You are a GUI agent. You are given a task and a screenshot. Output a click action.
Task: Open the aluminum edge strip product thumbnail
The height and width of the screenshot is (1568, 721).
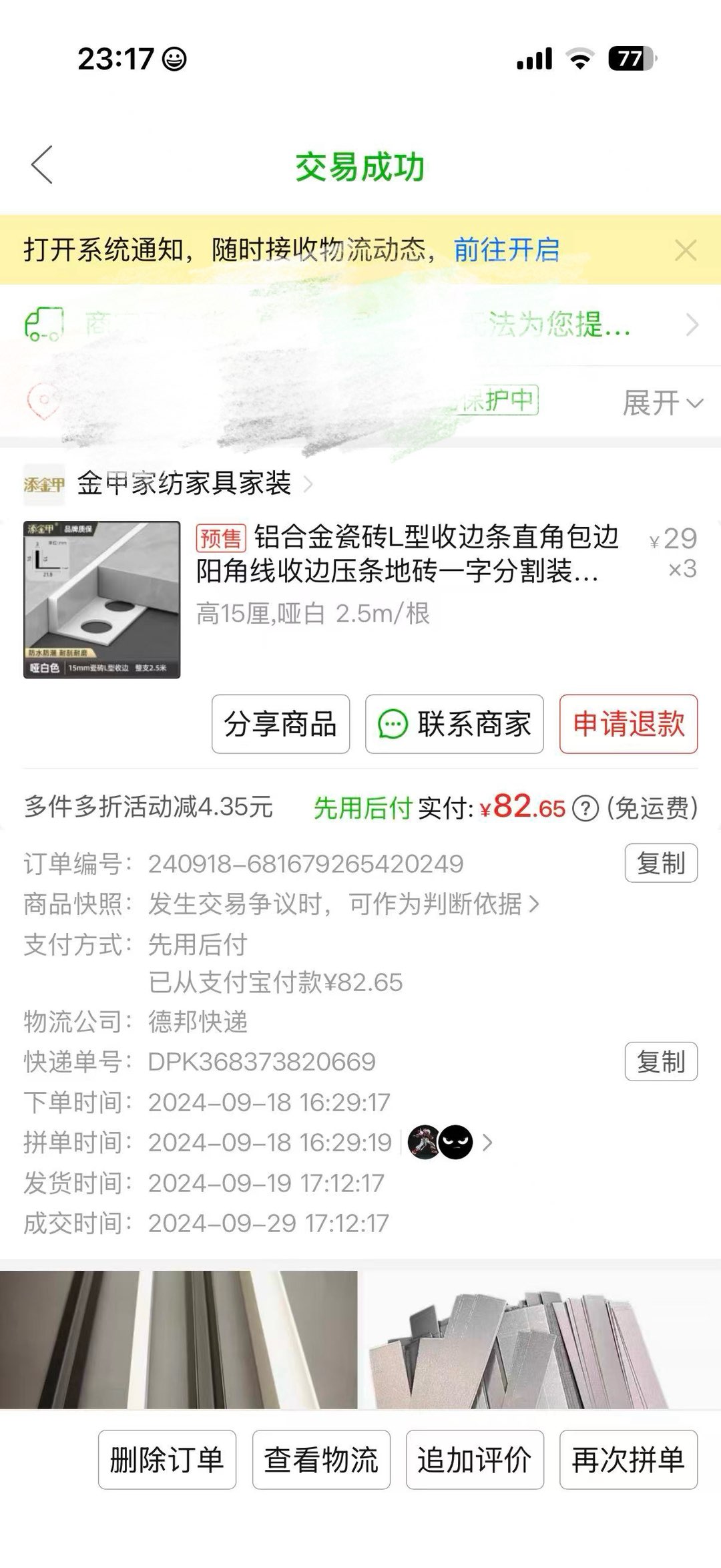pos(101,600)
